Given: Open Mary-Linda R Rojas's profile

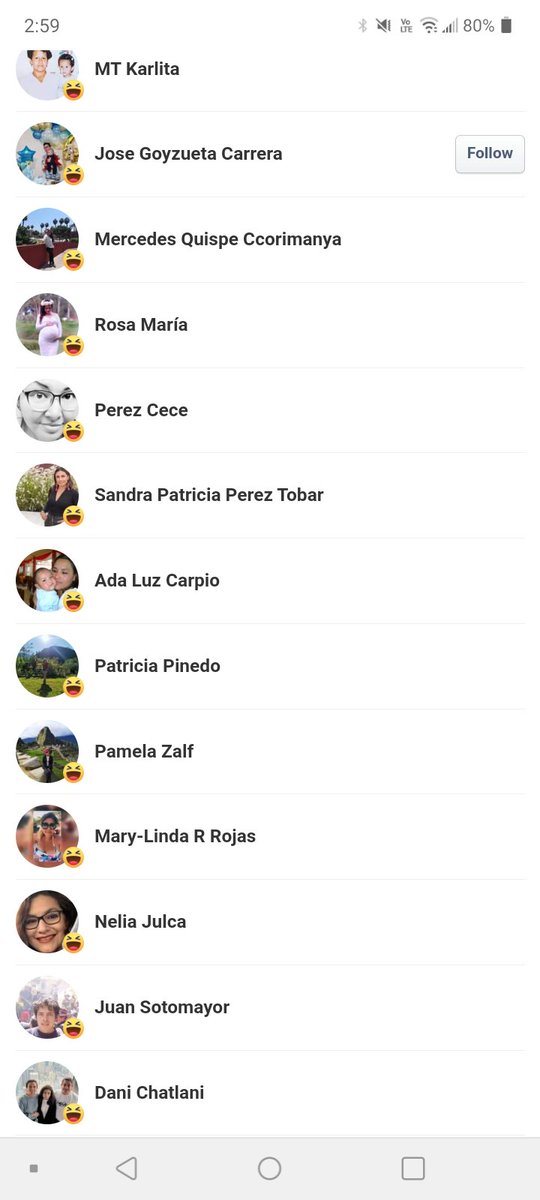Looking at the screenshot, I should pos(270,837).
